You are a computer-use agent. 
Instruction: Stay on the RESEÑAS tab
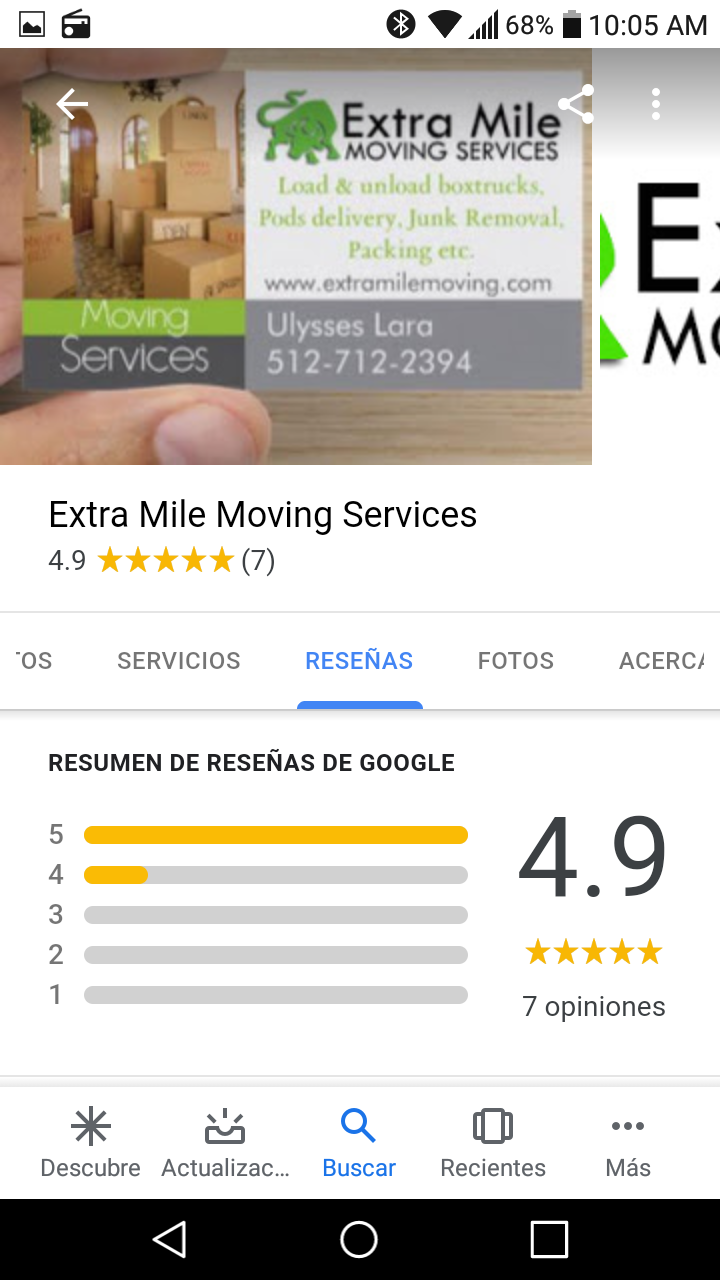coord(359,660)
